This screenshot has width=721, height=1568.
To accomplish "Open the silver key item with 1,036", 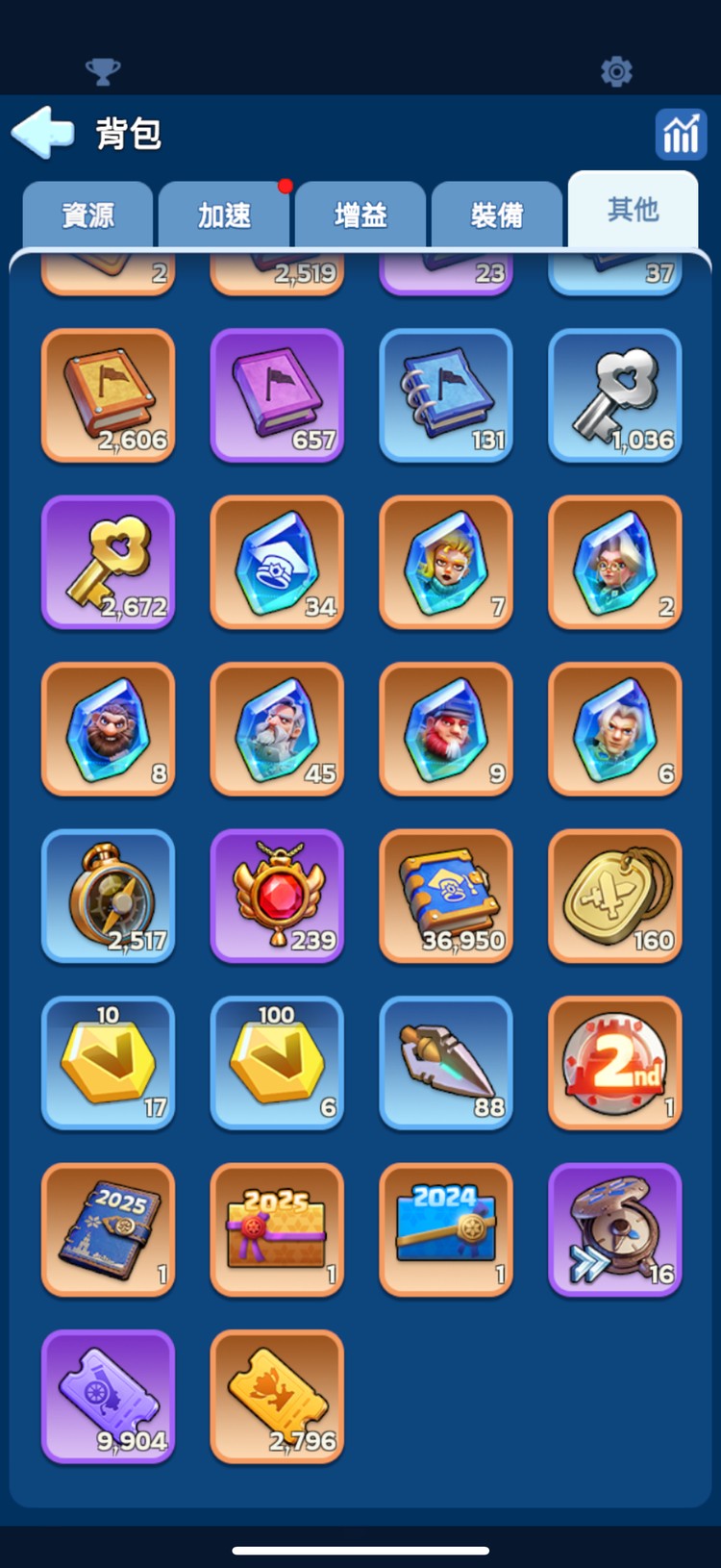I will (615, 395).
